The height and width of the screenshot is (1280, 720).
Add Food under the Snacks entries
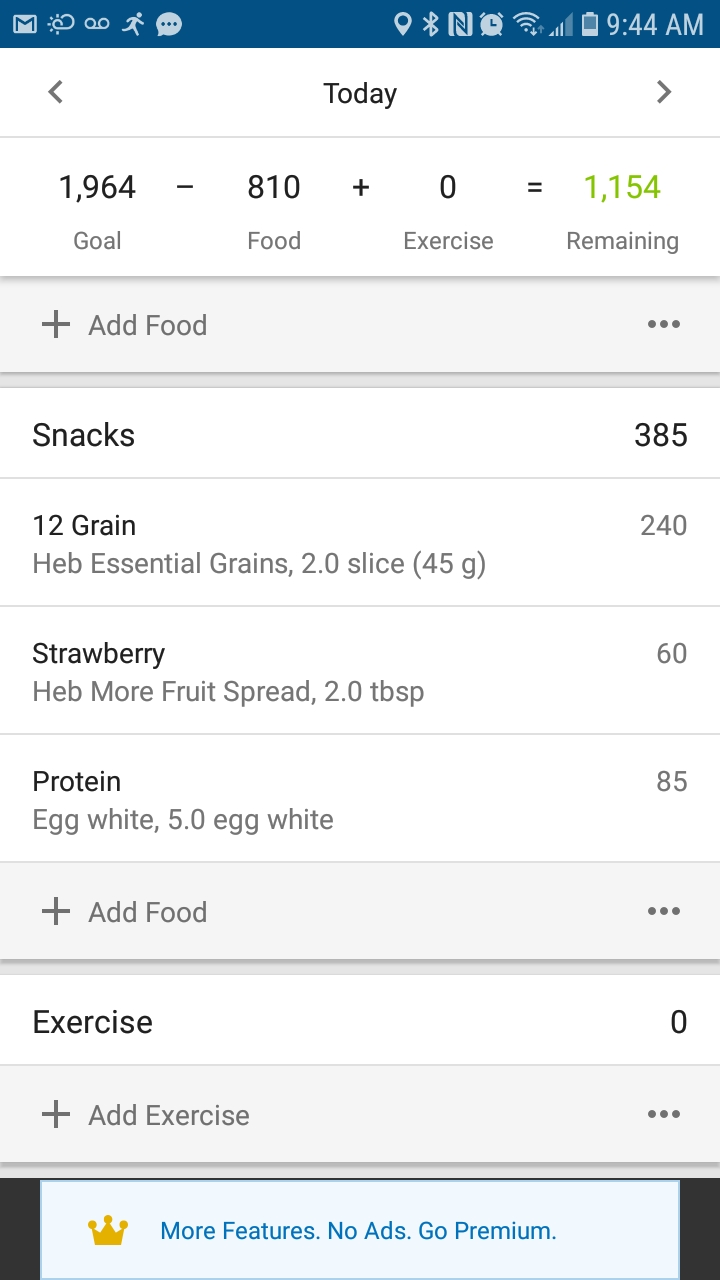(x=124, y=912)
